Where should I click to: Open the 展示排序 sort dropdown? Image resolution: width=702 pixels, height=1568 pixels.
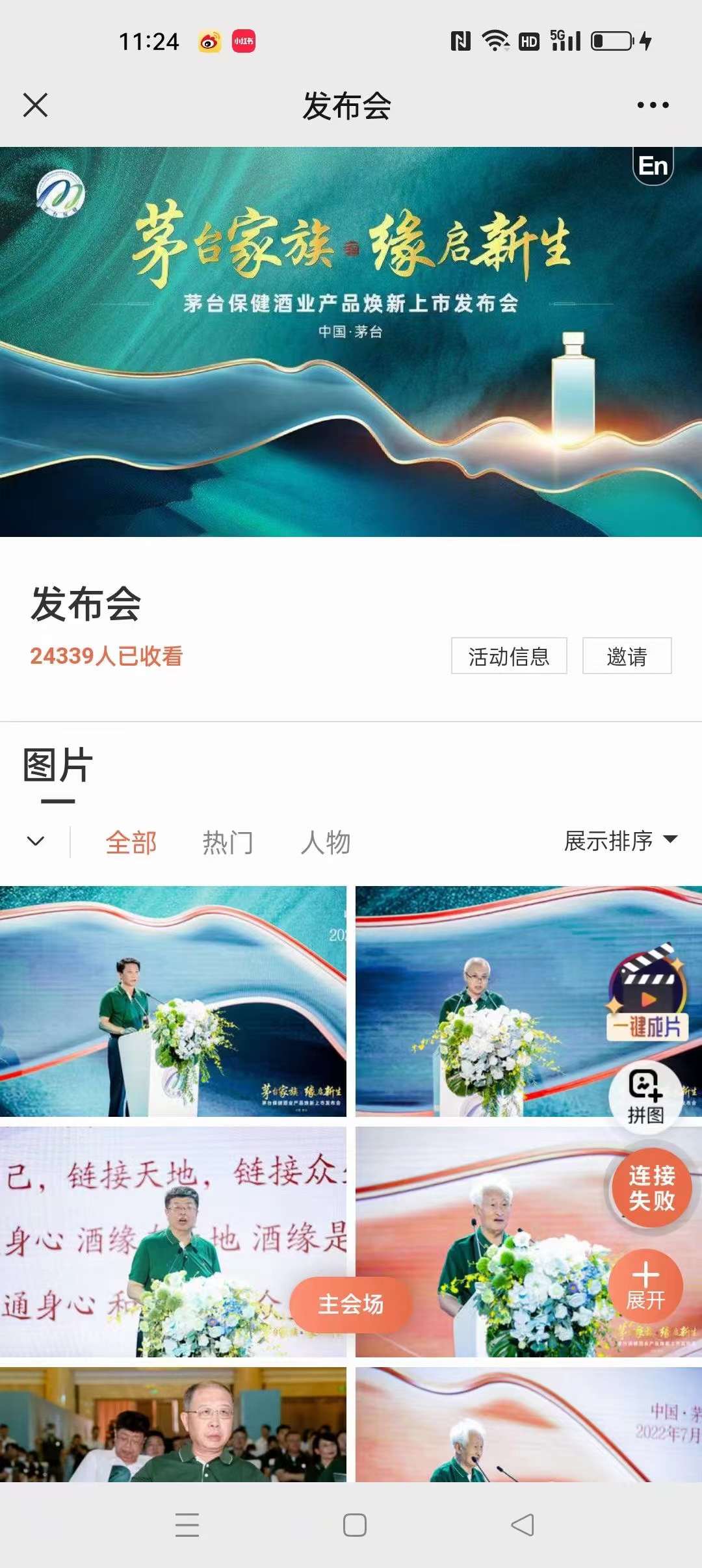pyautogui.click(x=620, y=841)
